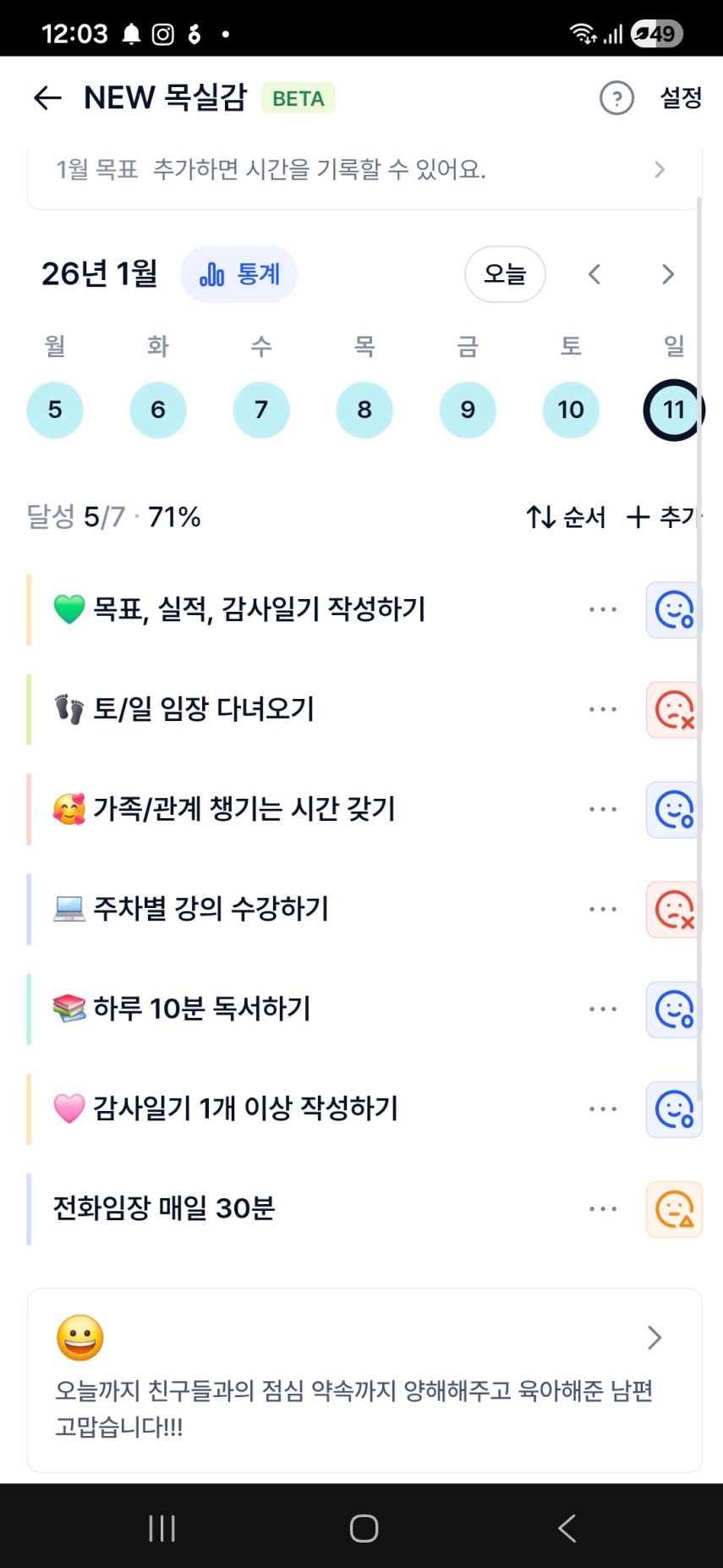Open the 1월 목표 추가 banner

click(x=364, y=170)
